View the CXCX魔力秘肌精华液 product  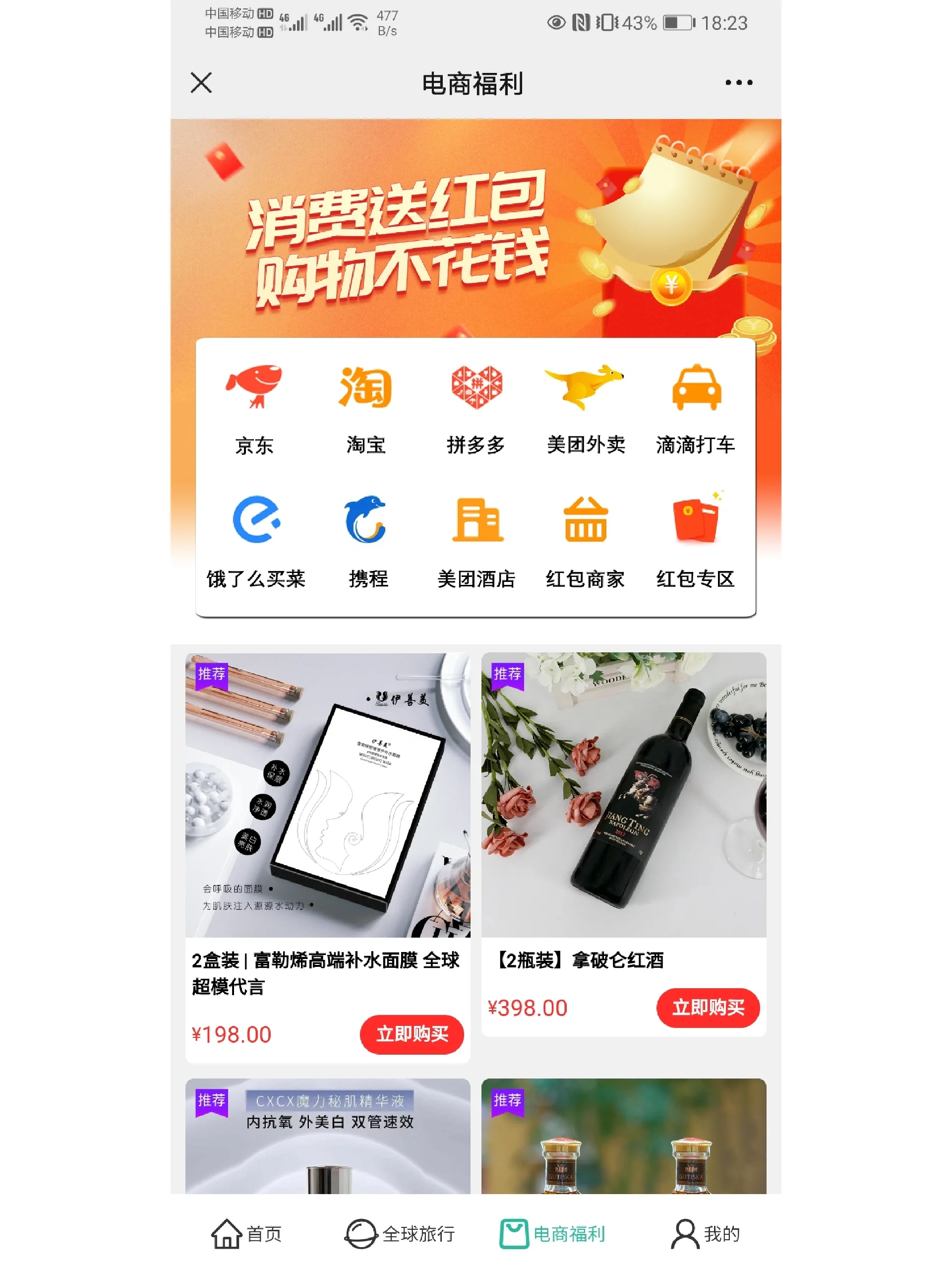[x=328, y=1137]
